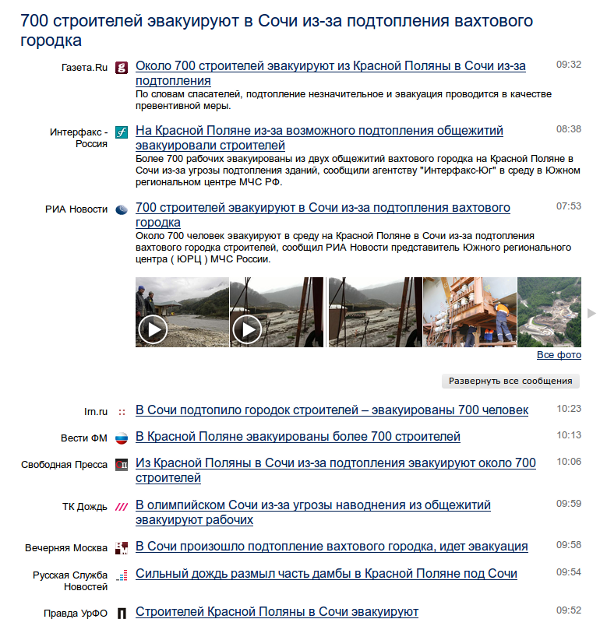Open the Газета.Ru article about Красная Поляна evacuation

tap(330, 65)
